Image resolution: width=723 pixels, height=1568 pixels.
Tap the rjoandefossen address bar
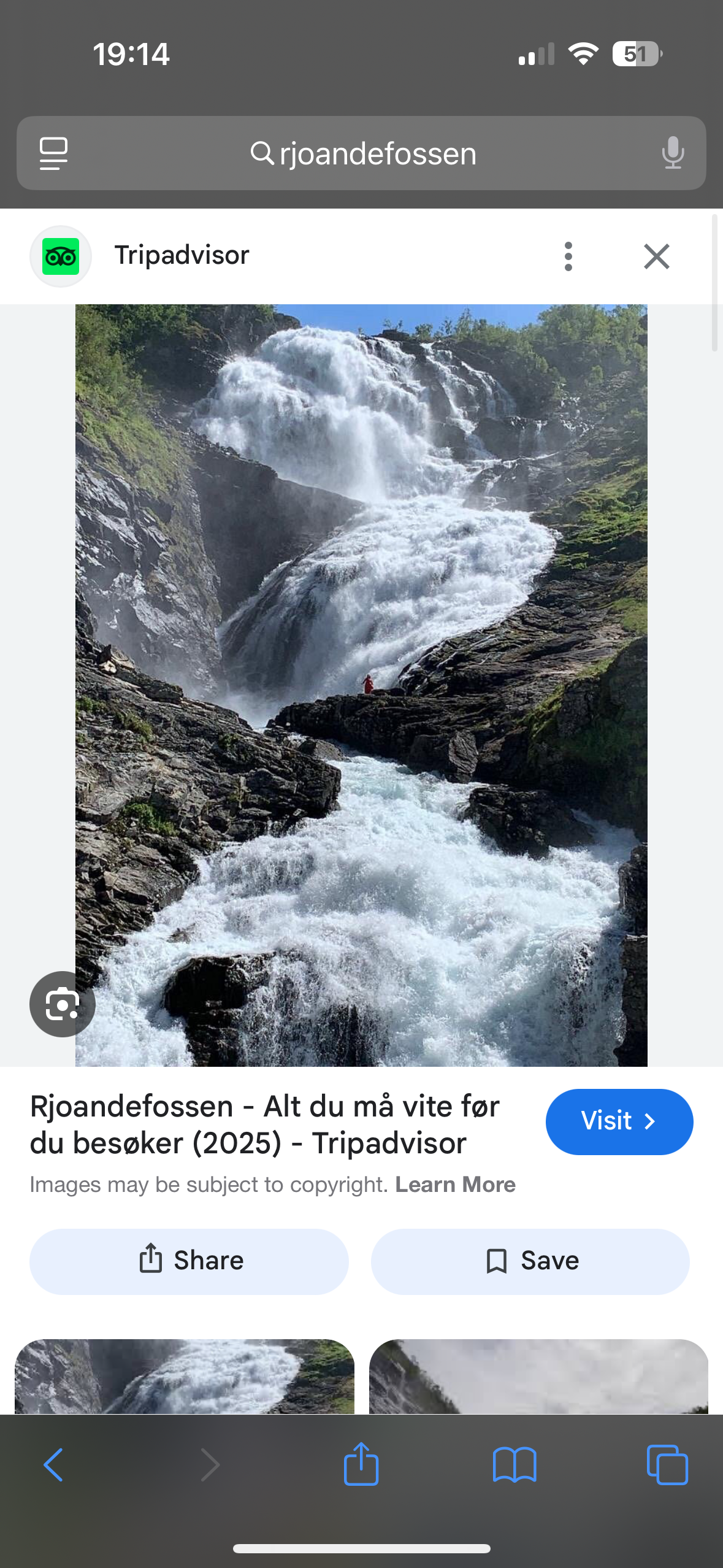pos(361,153)
